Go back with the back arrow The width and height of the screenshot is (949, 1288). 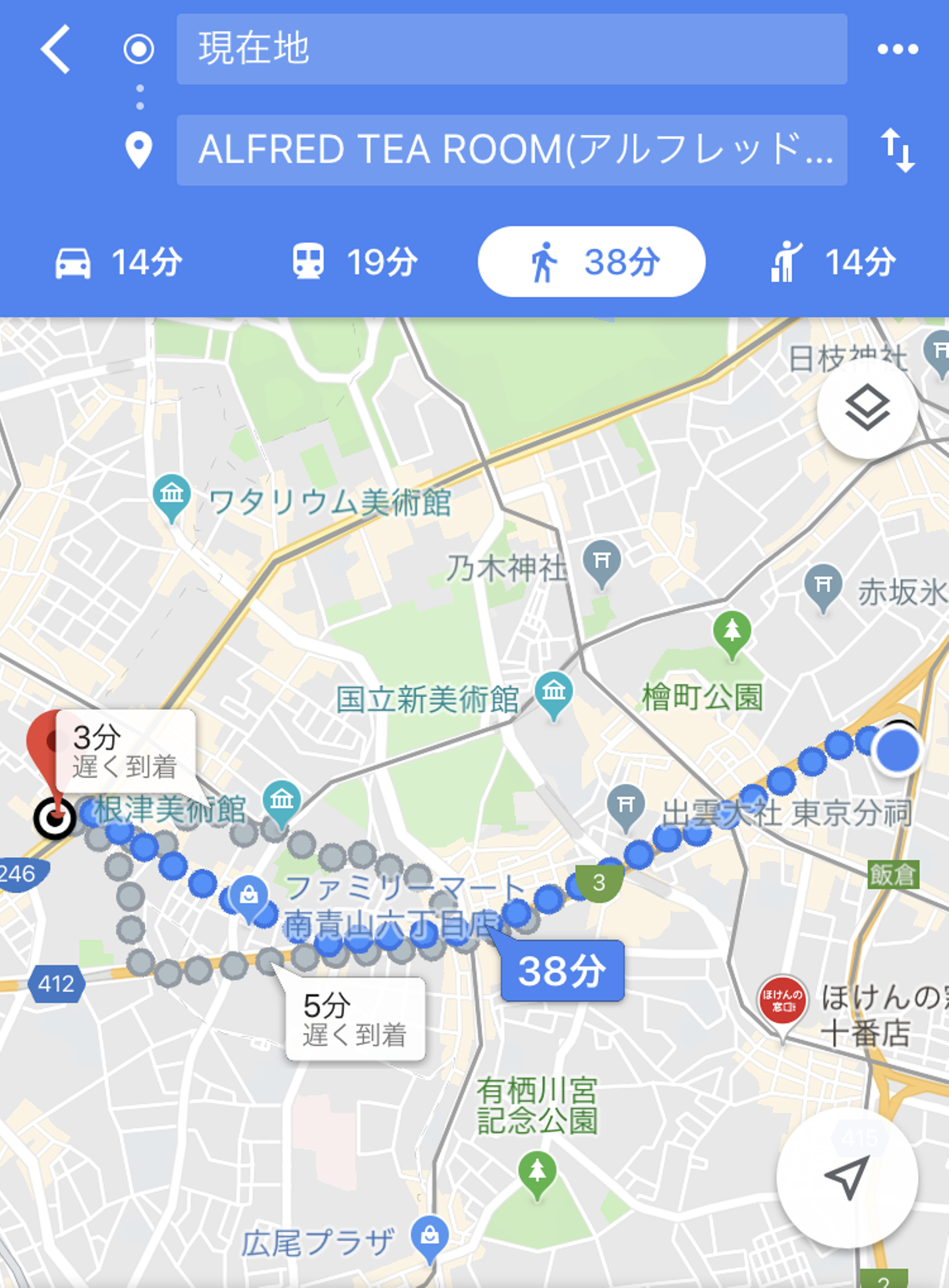tap(56, 49)
